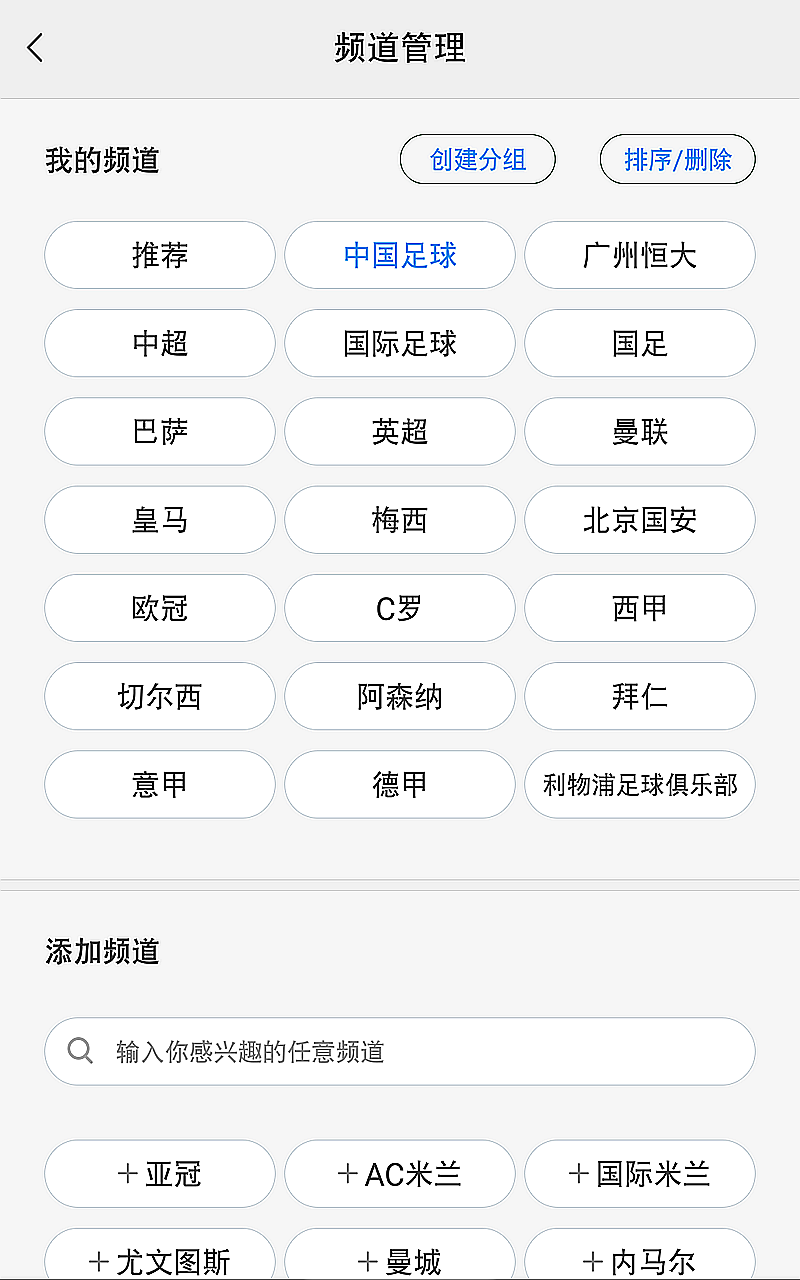
Task: Open the 国际足球 channel
Action: pyautogui.click(x=399, y=343)
